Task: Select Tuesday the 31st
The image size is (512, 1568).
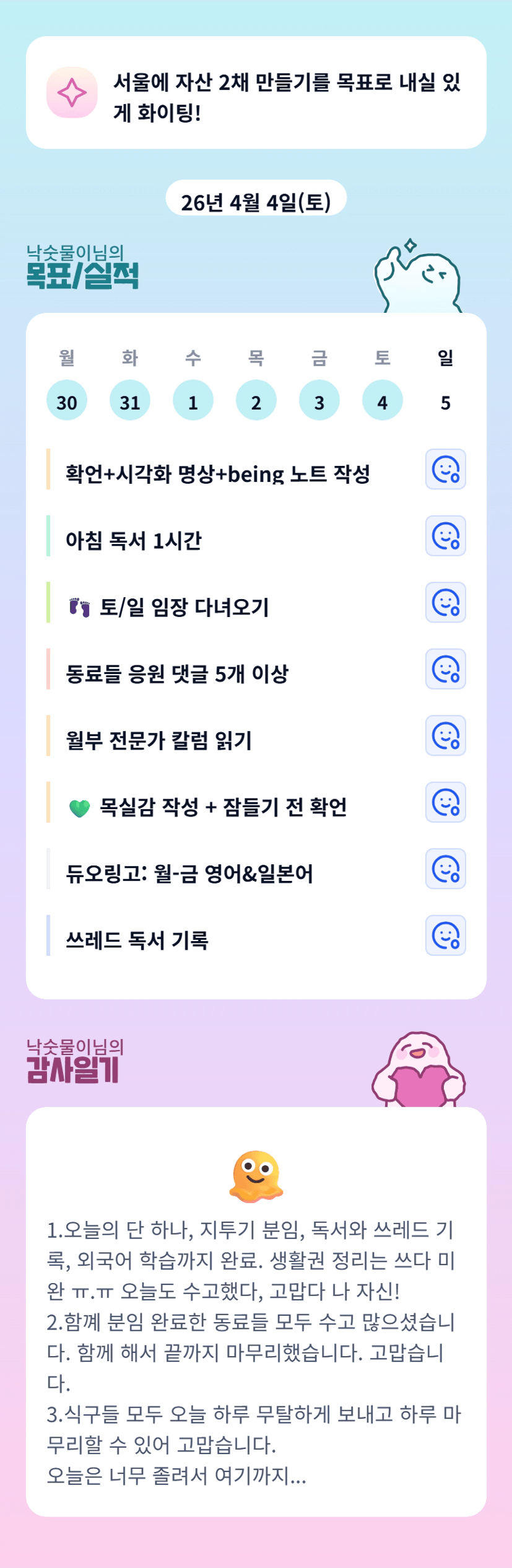Action: click(x=130, y=401)
